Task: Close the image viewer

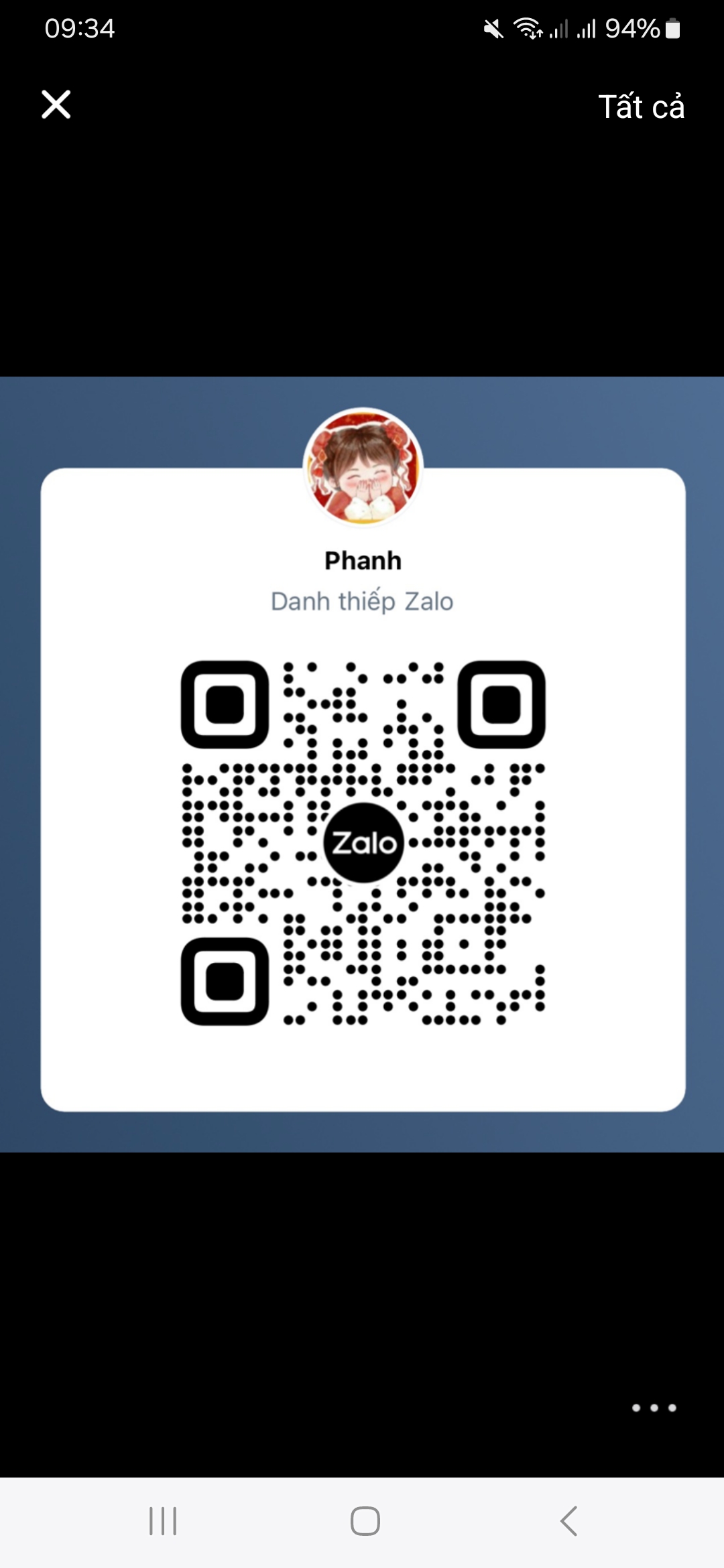Action: coord(56,105)
